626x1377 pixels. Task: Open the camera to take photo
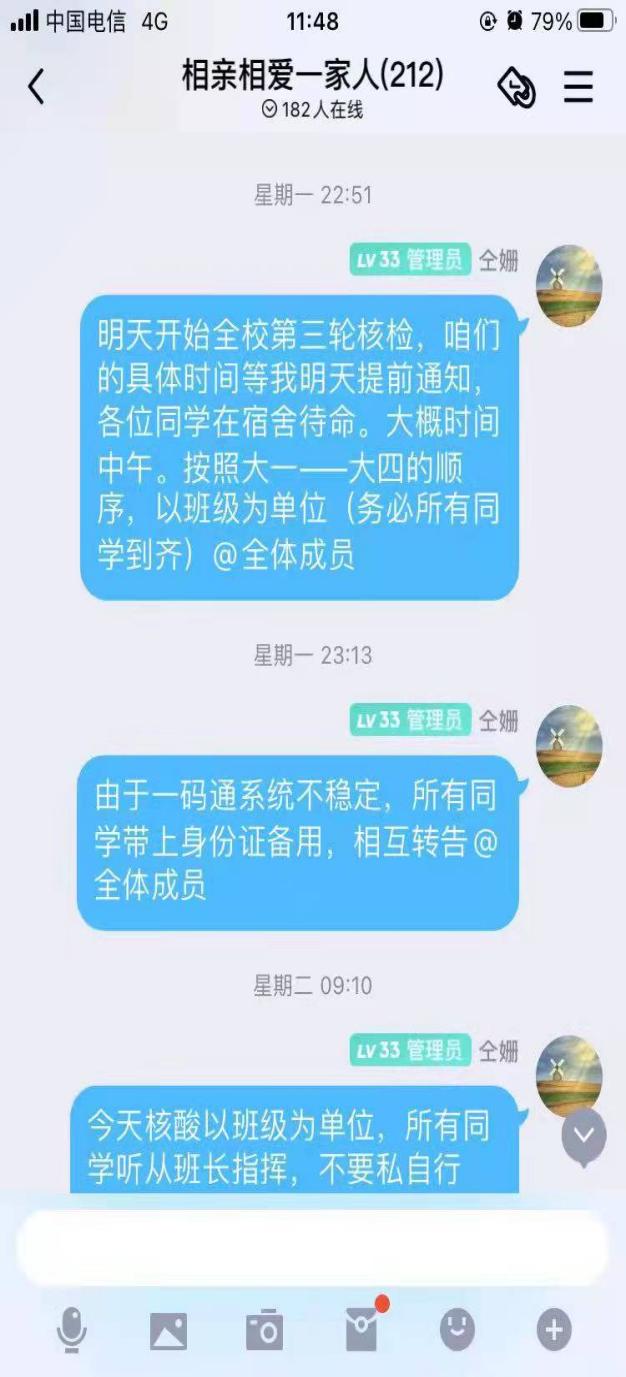[265, 1330]
